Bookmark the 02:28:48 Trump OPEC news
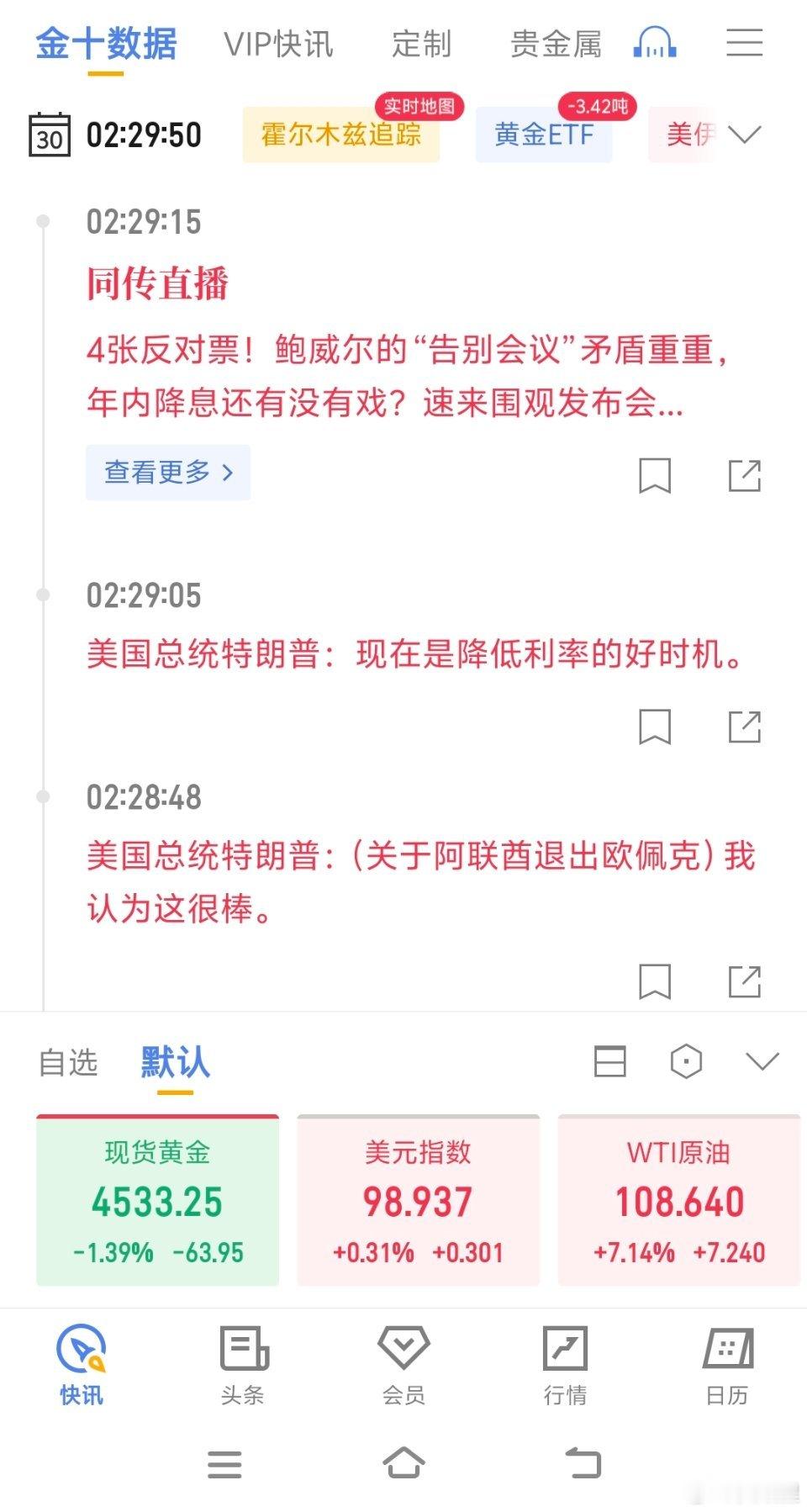 coord(656,982)
